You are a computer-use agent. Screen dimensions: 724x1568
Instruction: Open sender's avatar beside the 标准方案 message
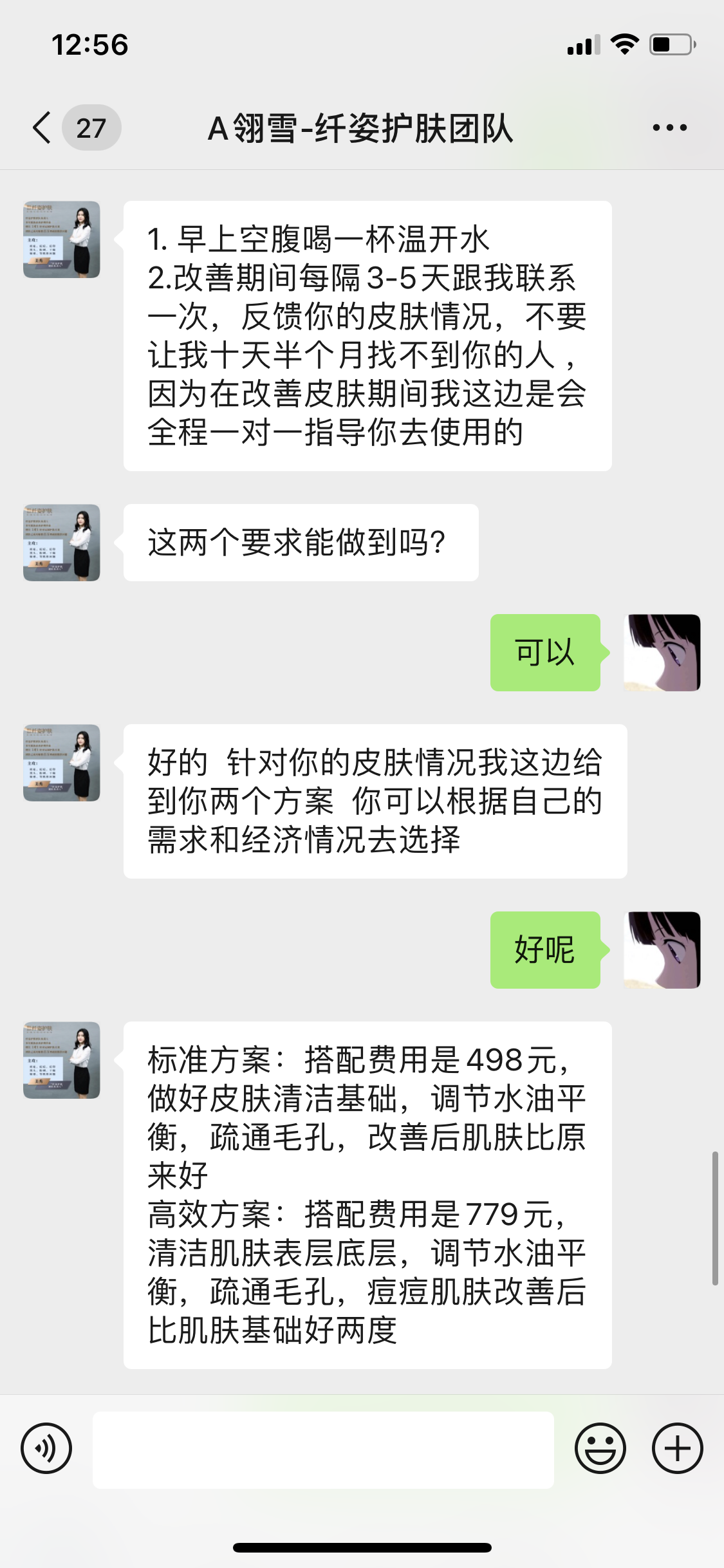tap(62, 1060)
